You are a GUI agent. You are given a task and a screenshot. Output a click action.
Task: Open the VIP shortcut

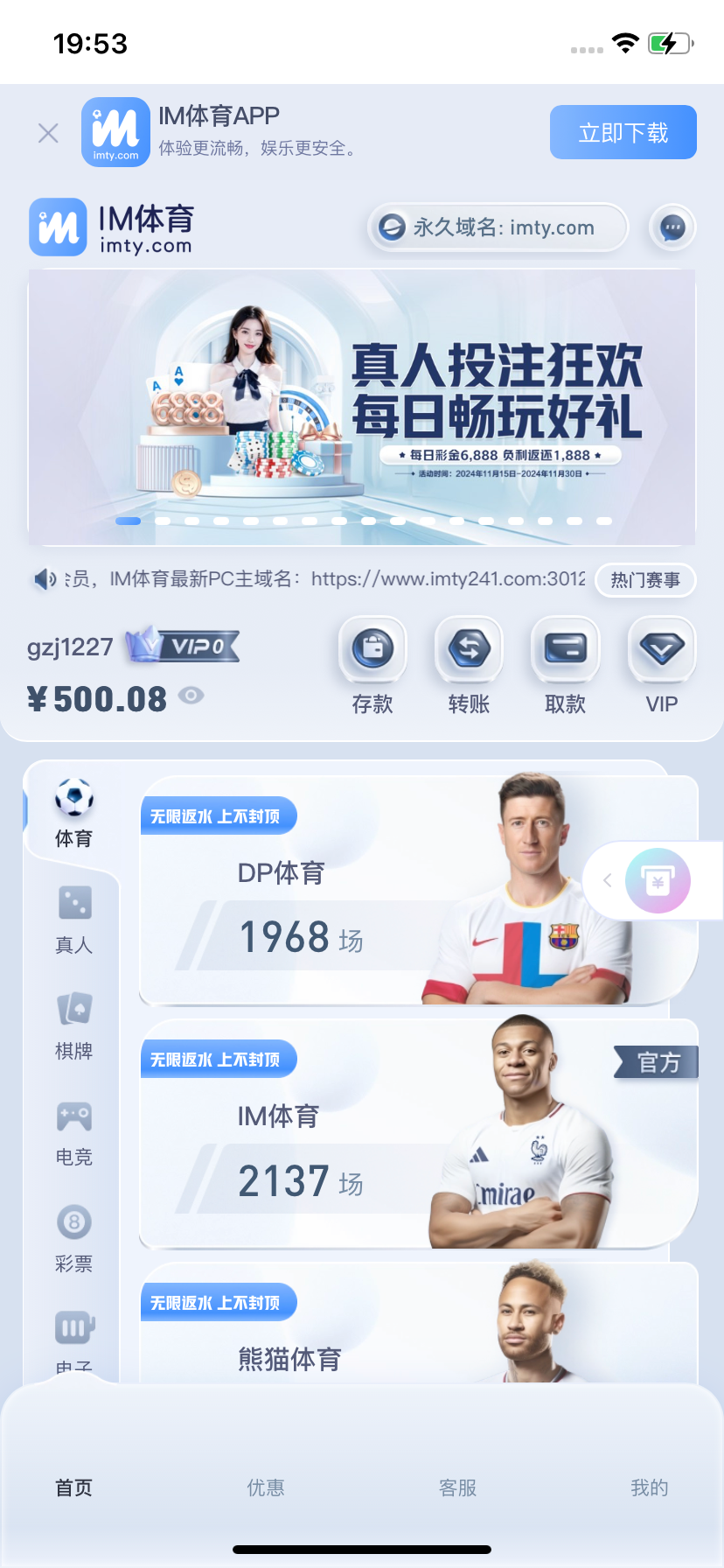coord(661,666)
